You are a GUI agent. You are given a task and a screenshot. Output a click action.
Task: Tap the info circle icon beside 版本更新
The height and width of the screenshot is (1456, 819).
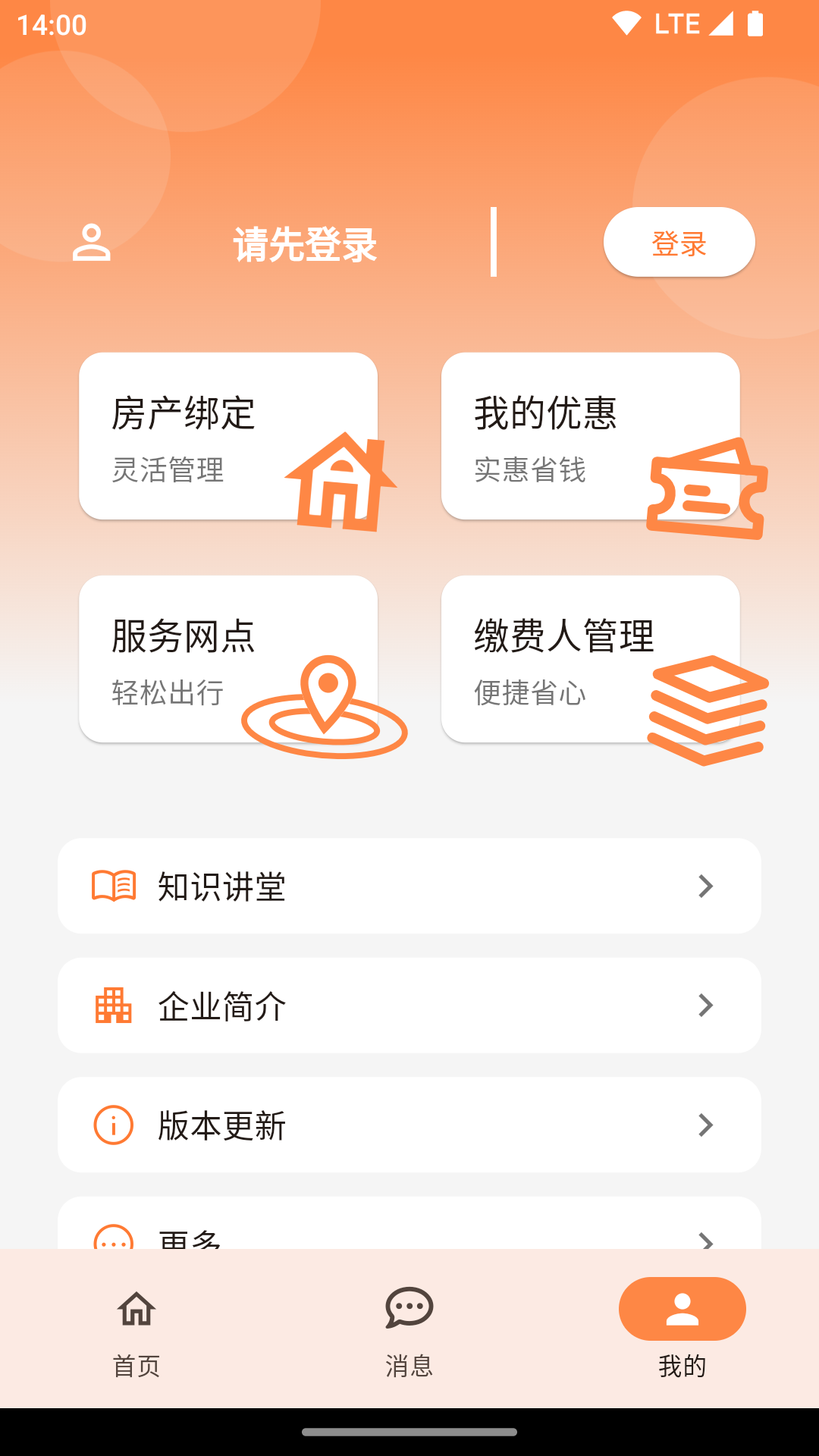[x=113, y=1125]
